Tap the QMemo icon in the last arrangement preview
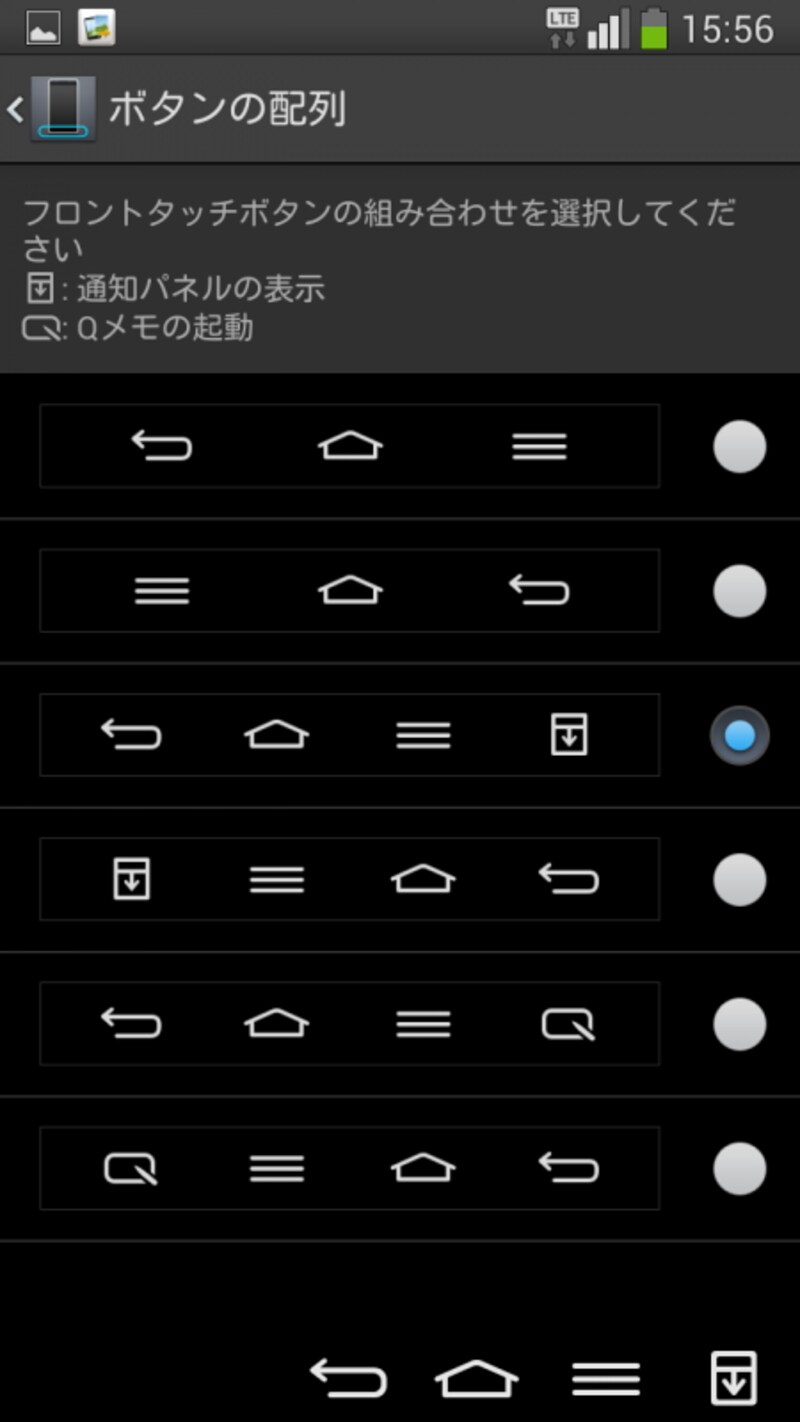Screen dimensions: 800x1422 (x=132, y=1166)
